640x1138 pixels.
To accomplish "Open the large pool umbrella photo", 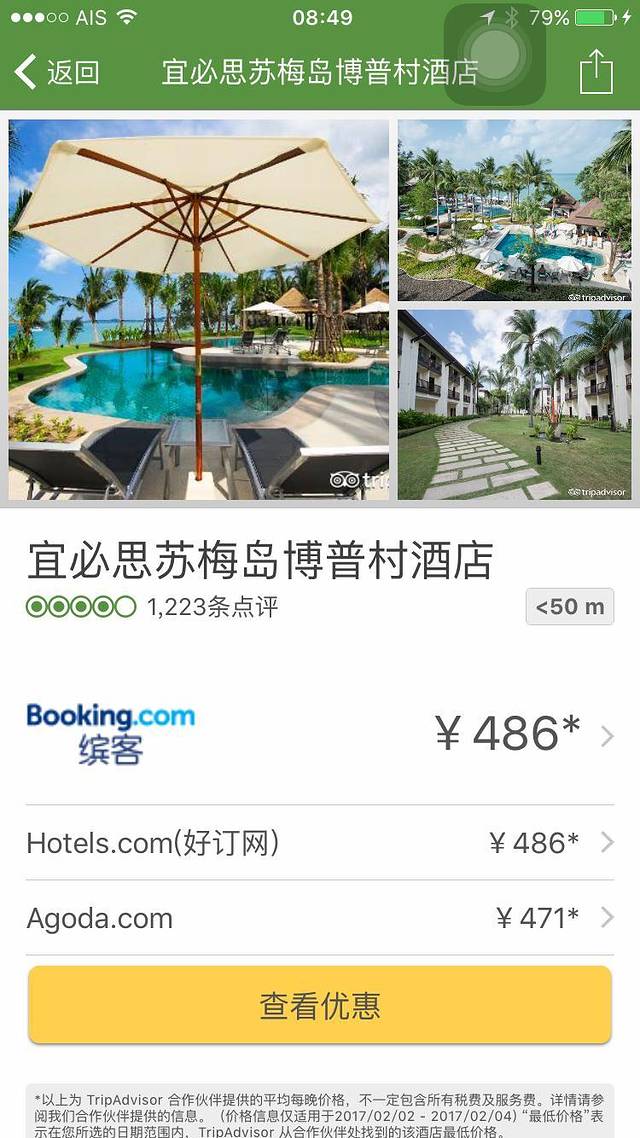I will coord(198,309).
